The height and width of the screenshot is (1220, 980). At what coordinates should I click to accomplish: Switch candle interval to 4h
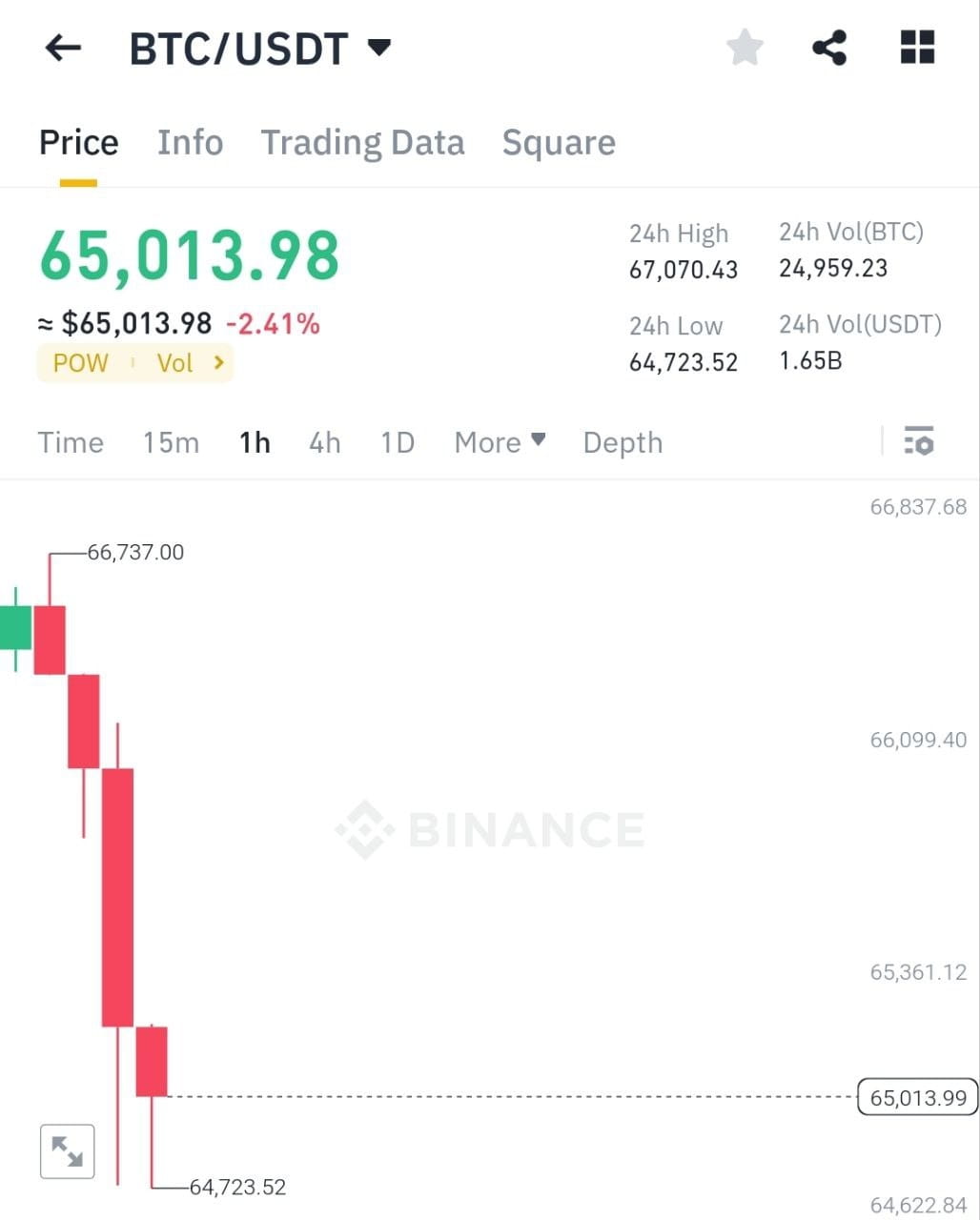(324, 441)
